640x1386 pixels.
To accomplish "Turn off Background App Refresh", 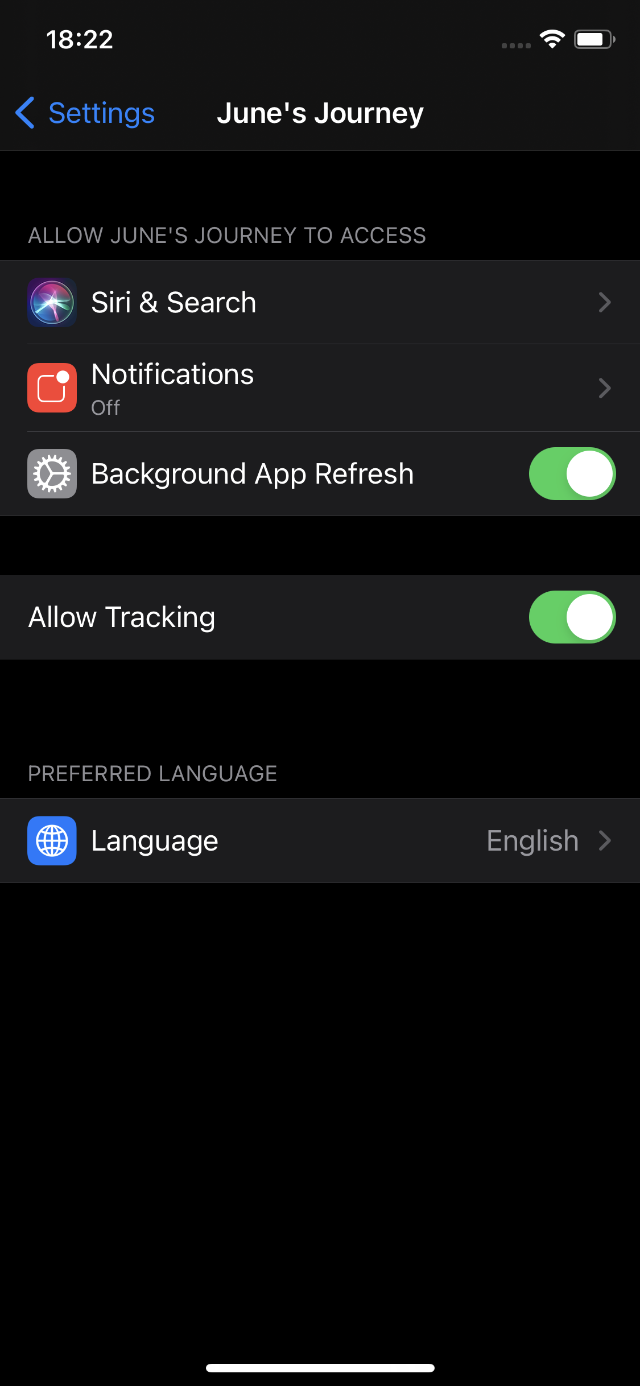I will (x=571, y=474).
